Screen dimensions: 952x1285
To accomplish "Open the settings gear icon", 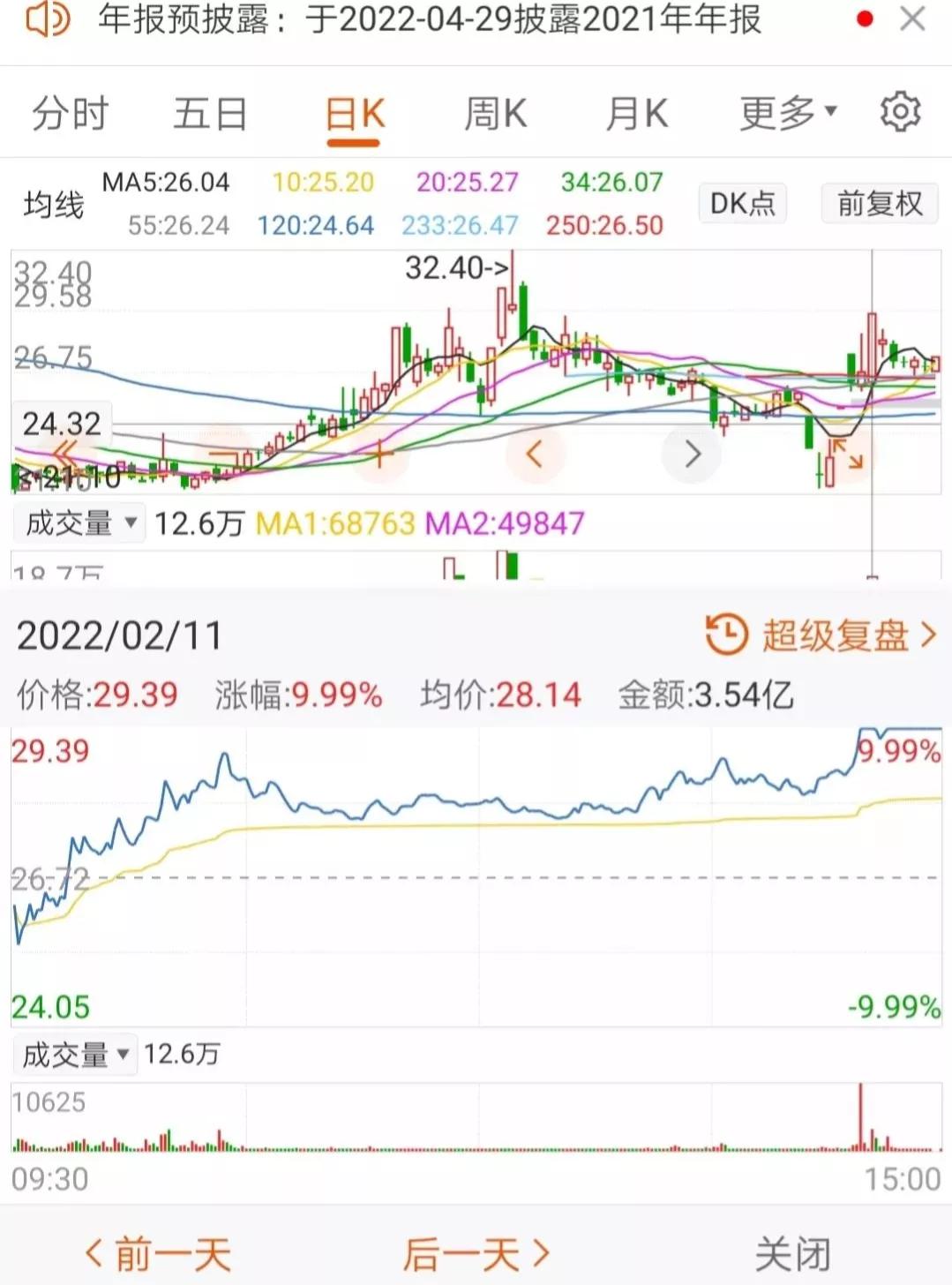I will point(897,113).
